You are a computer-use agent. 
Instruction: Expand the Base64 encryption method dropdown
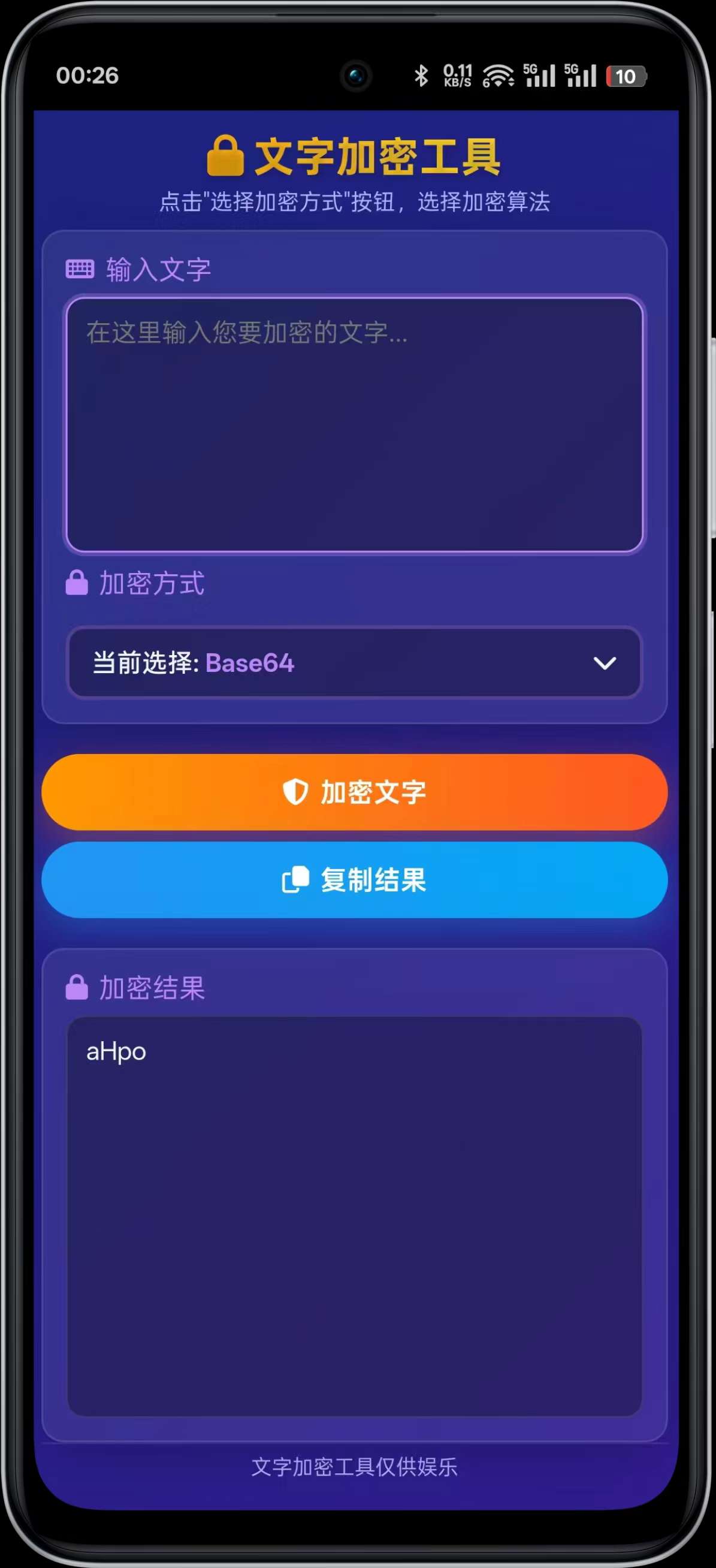pos(354,662)
